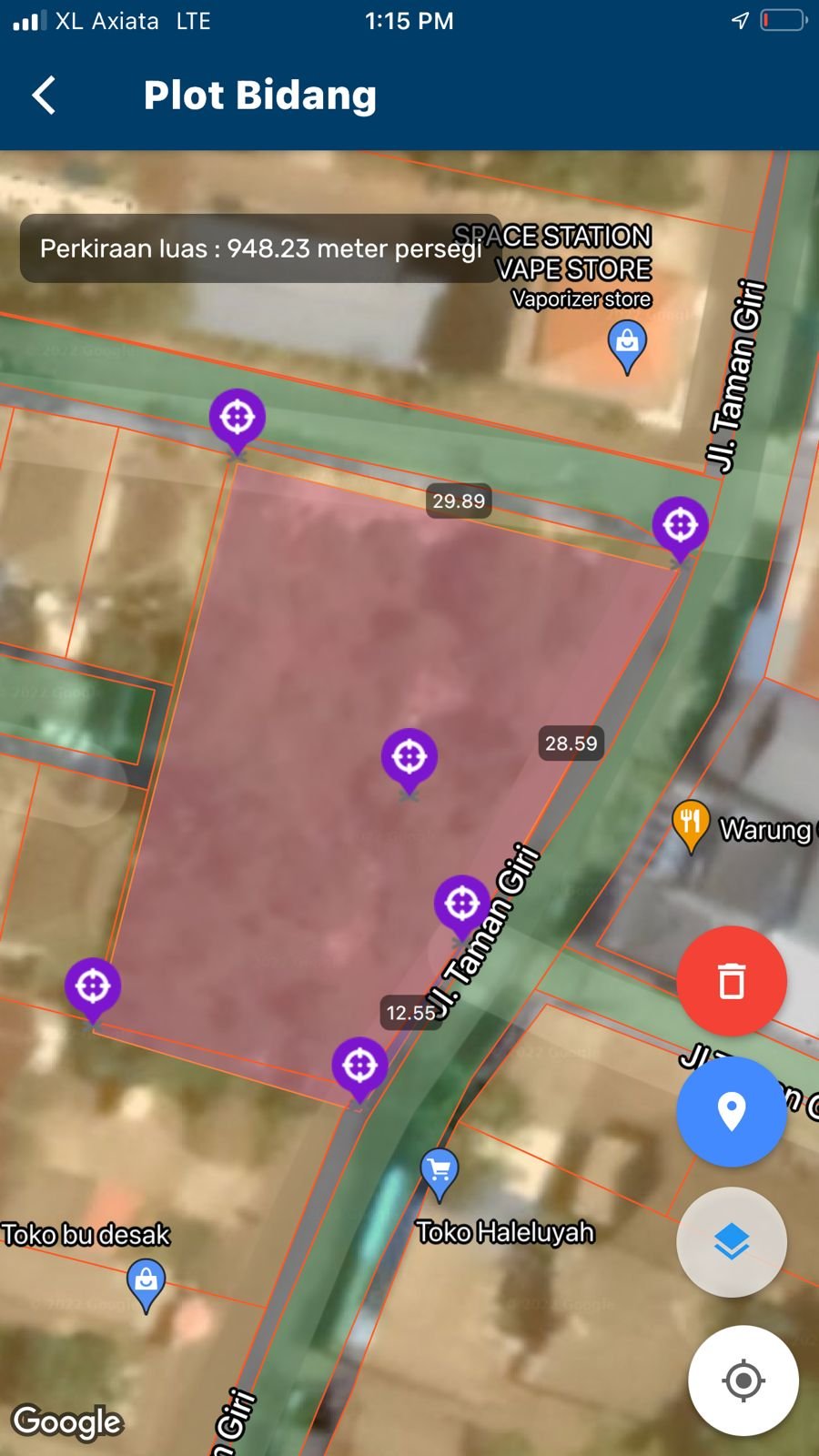Center map on my current location
This screenshot has width=819, height=1456.
[x=743, y=1380]
